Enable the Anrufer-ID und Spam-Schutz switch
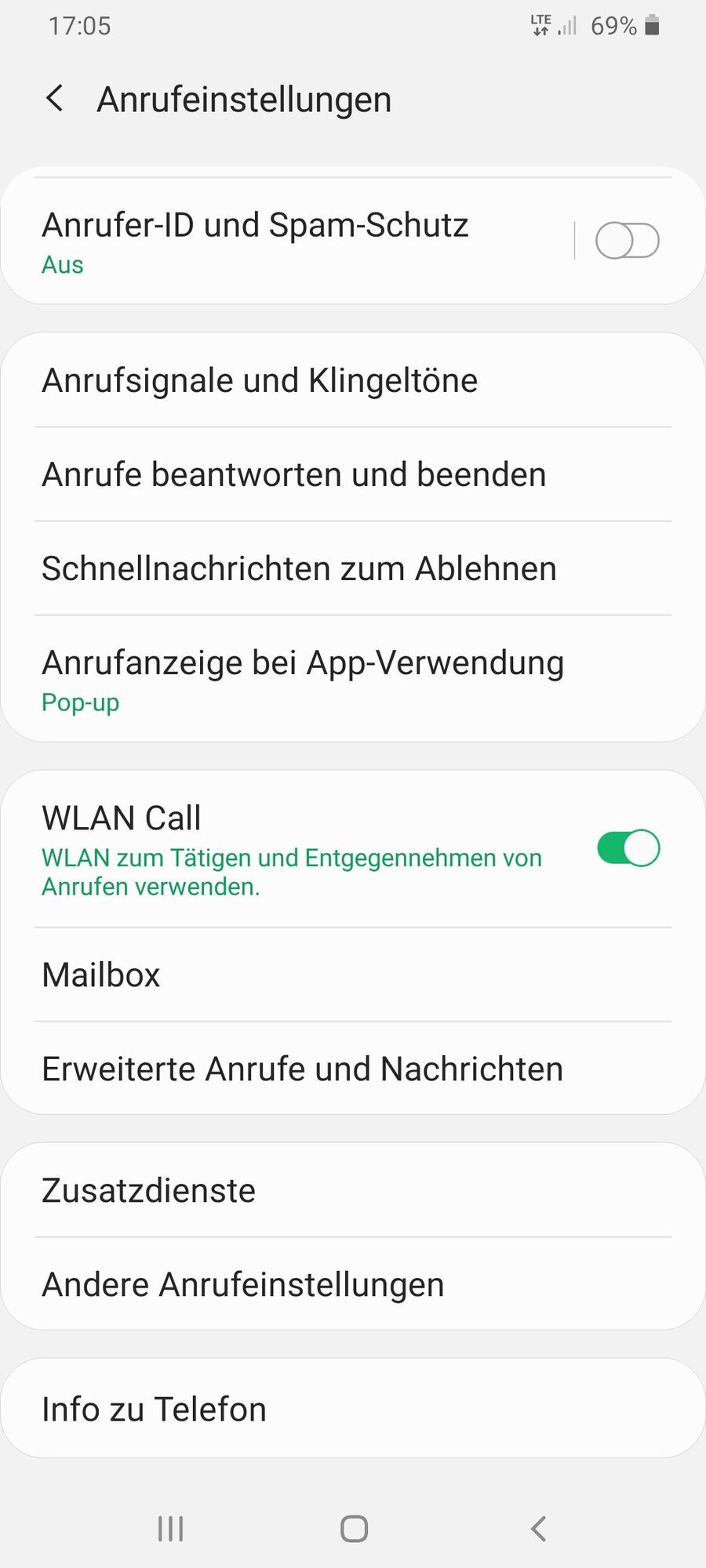The width and height of the screenshot is (706, 1568). [627, 241]
